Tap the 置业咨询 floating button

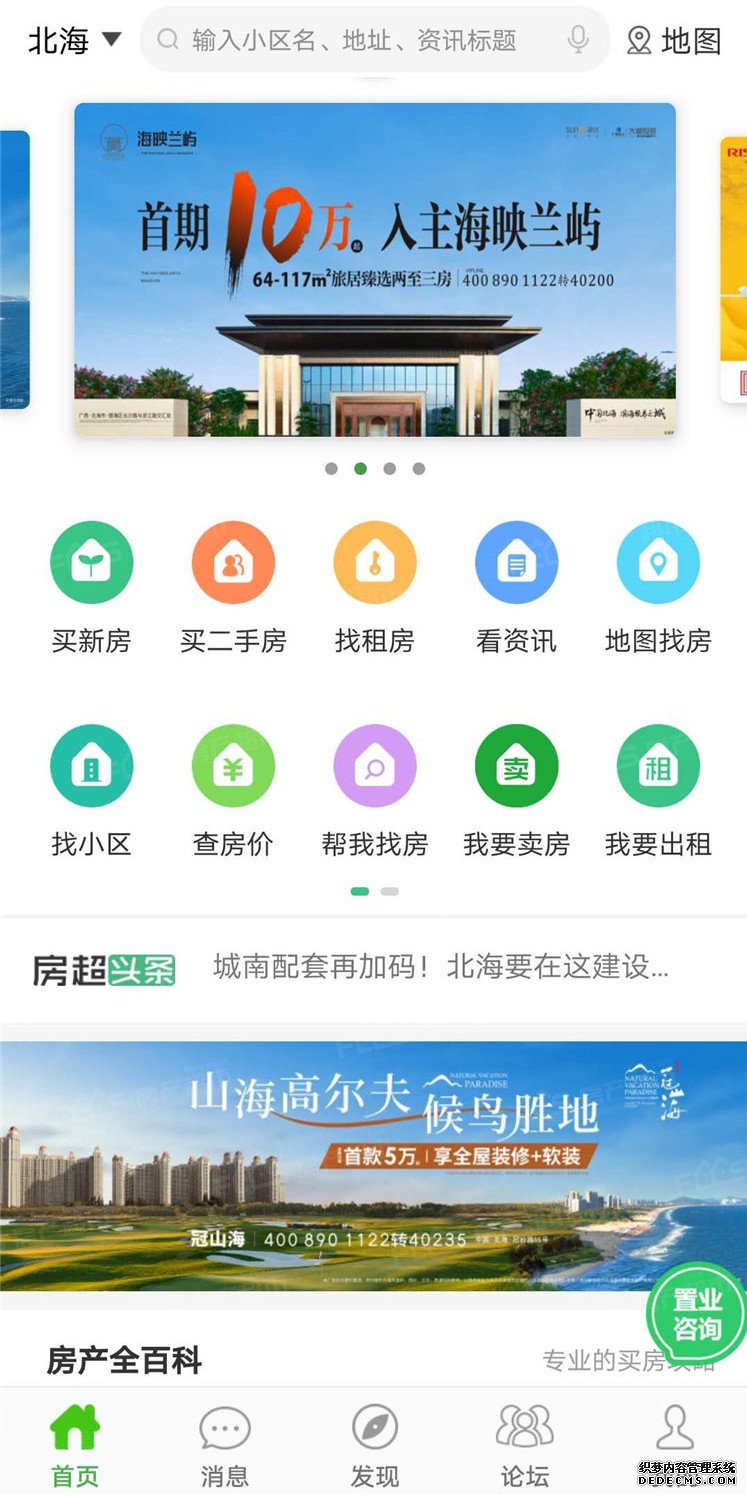697,1313
